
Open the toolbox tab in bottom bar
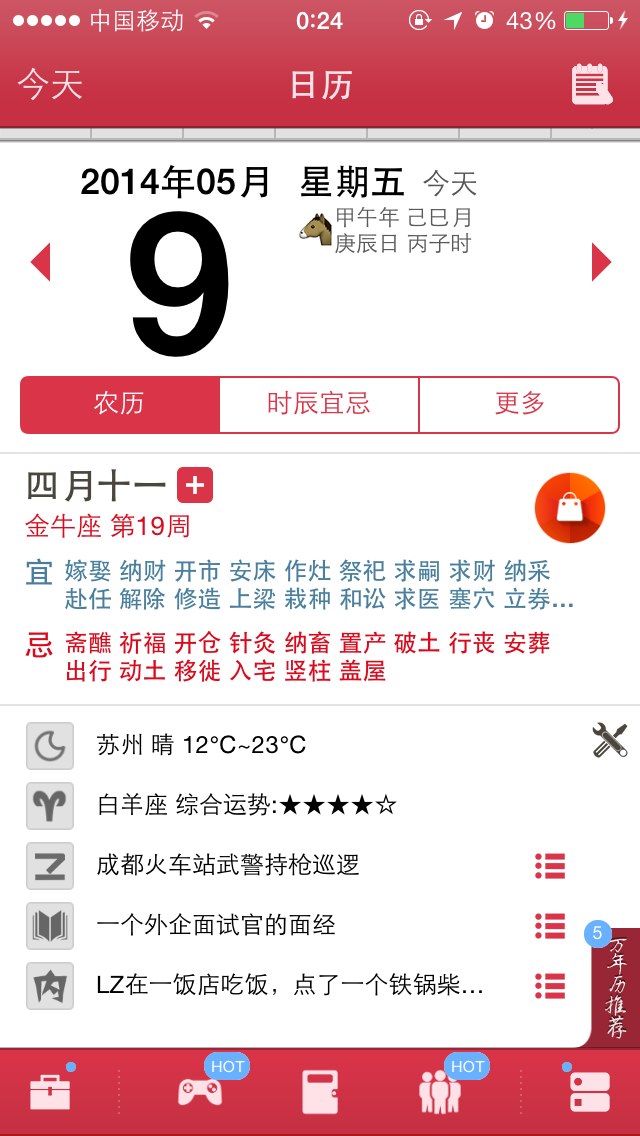[x=50, y=1092]
